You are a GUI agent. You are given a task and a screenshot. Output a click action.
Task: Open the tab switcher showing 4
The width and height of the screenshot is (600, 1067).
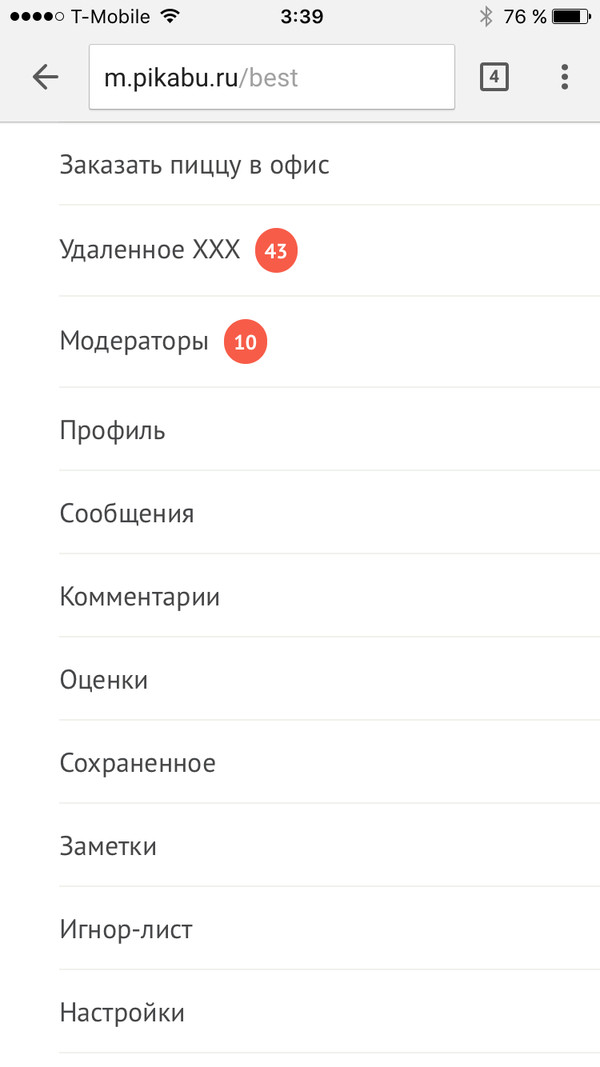click(494, 77)
